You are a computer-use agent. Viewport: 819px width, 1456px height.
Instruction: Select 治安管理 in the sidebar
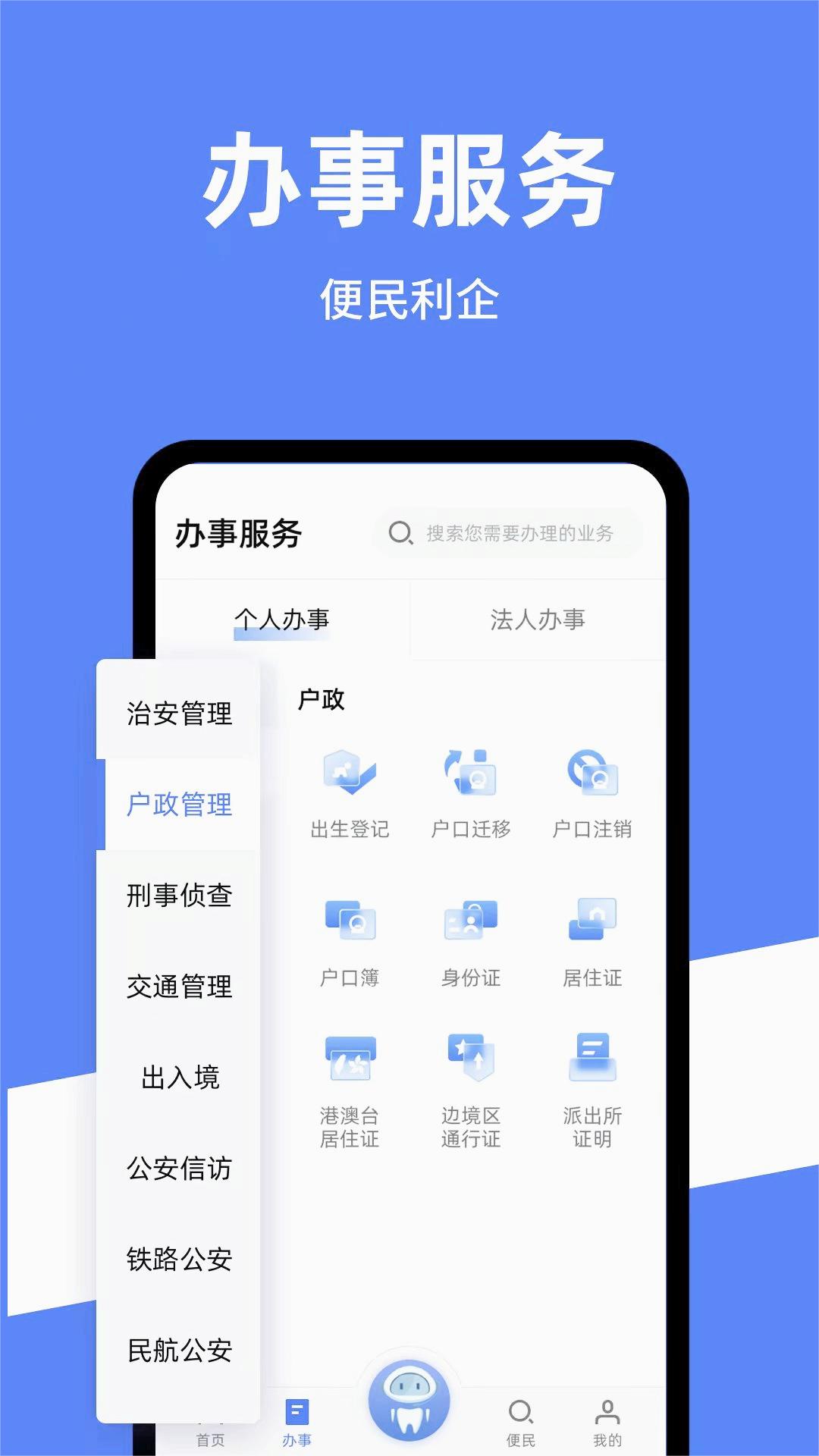[x=180, y=714]
